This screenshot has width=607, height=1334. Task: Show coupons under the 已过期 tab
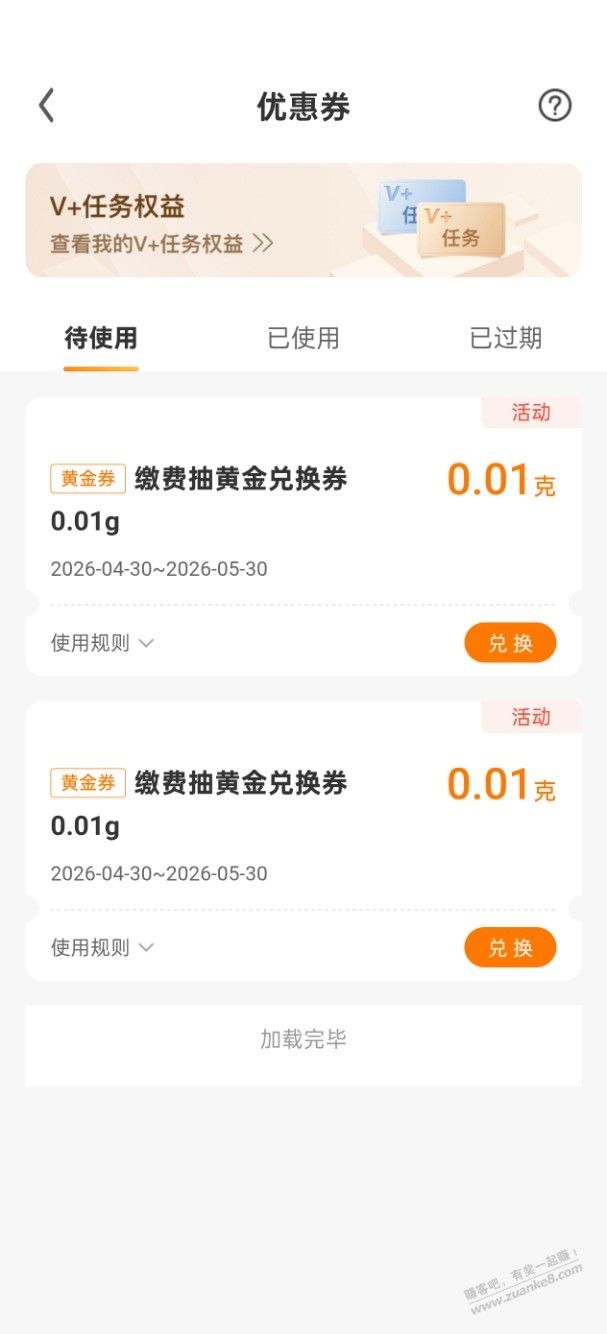click(505, 338)
